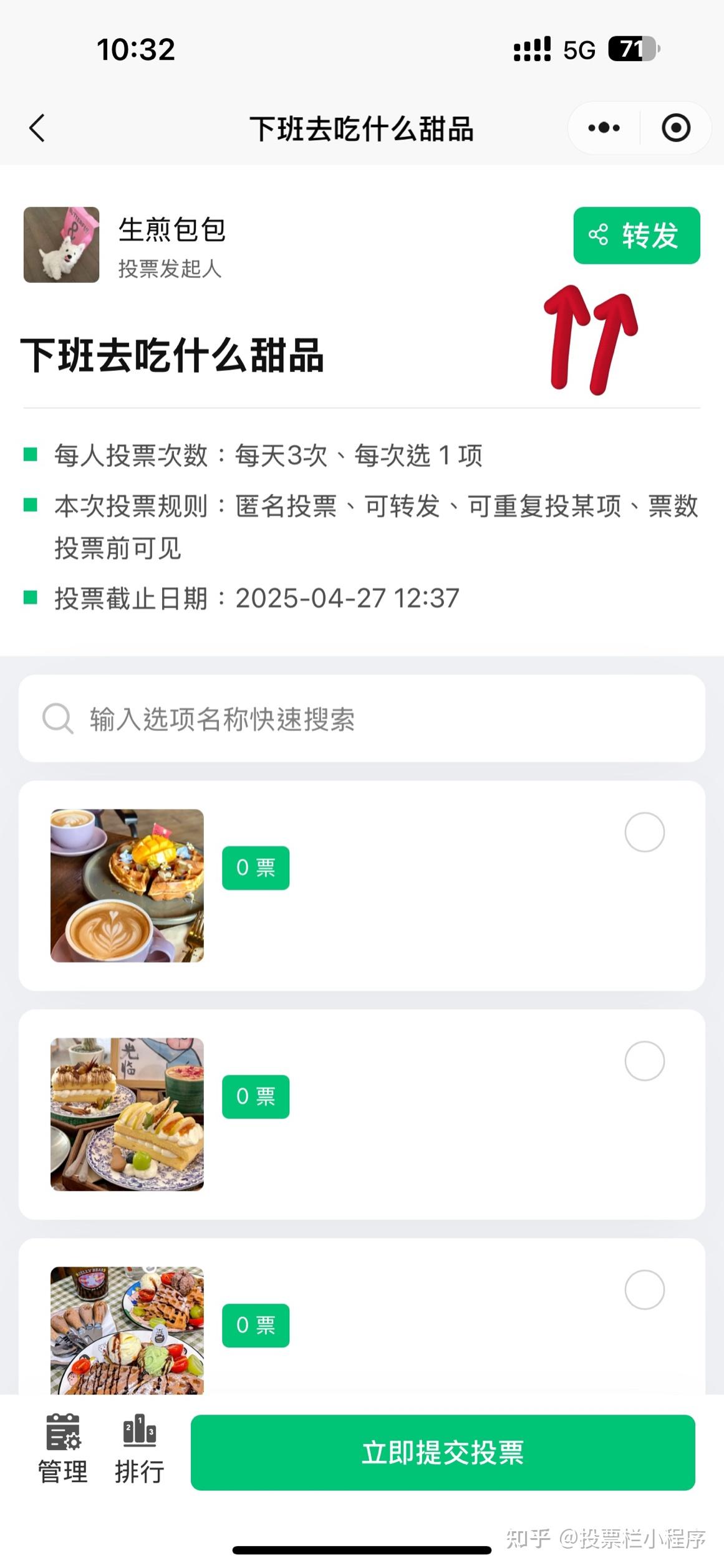724x1568 pixels.
Task: Select the layered cake voting option
Action: [x=645, y=1061]
